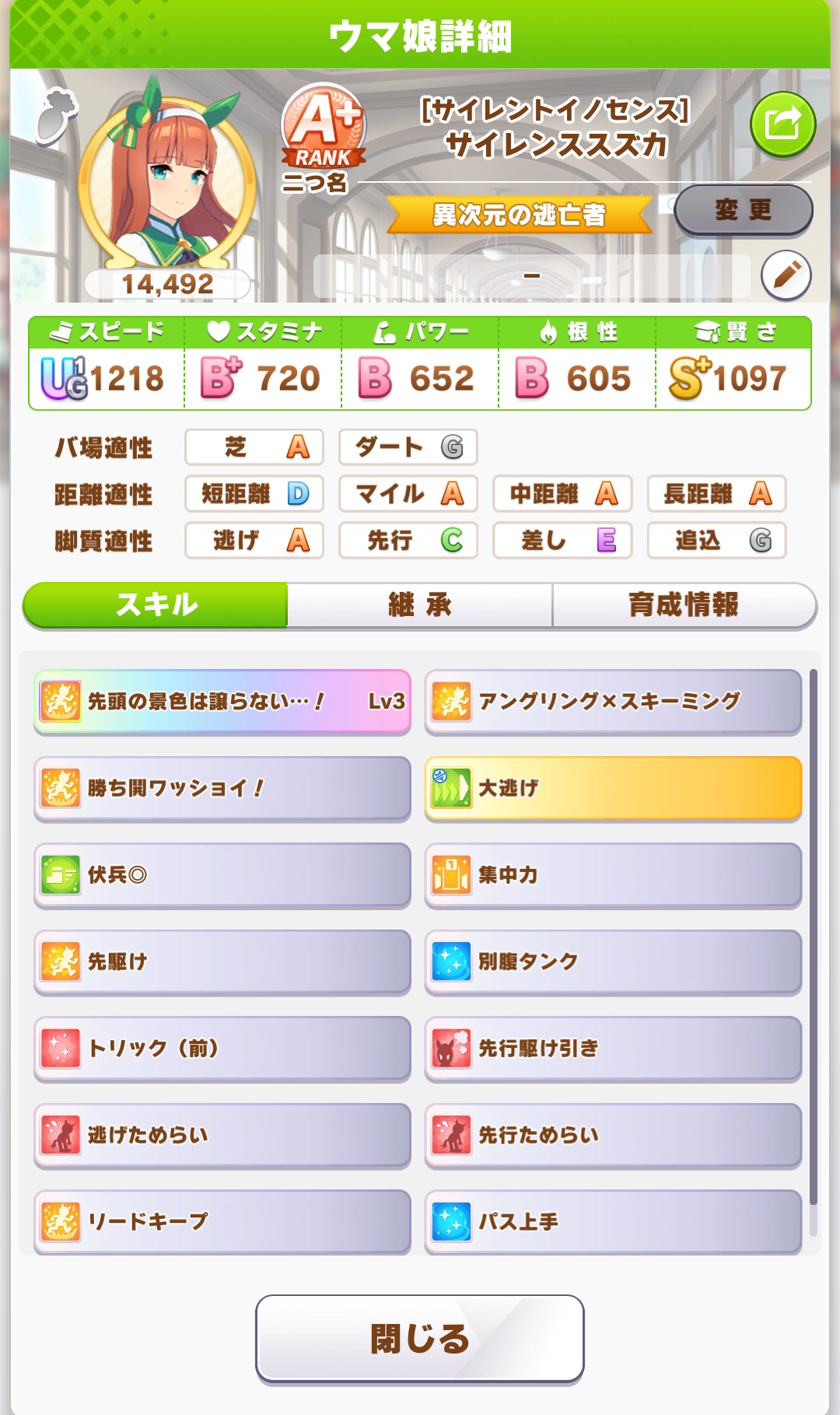Close the details with 閉じる
Screen dimensions: 840x1415
click(x=420, y=1338)
